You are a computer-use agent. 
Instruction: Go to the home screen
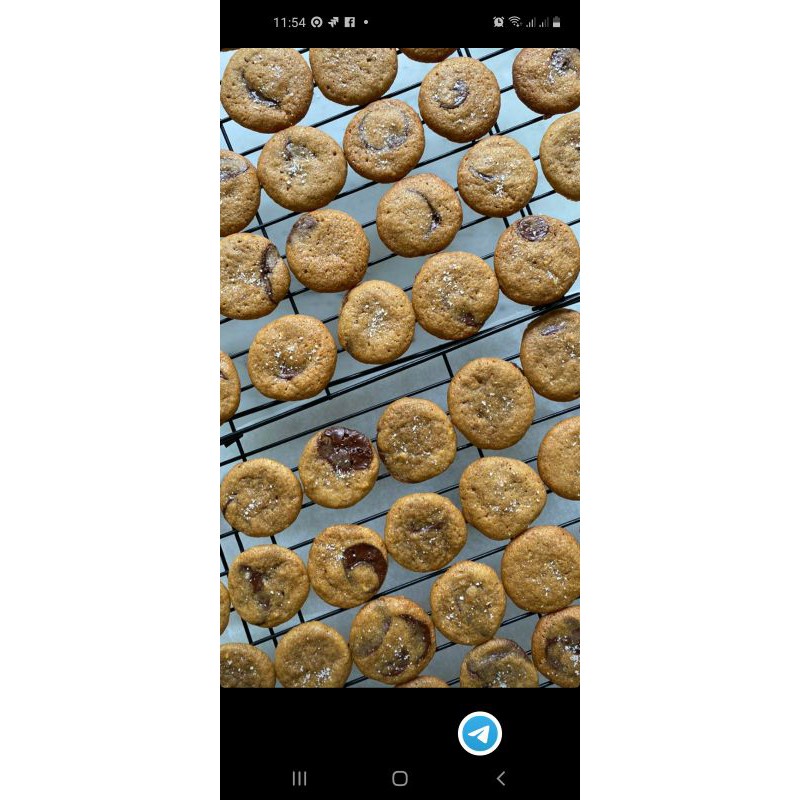(x=400, y=778)
